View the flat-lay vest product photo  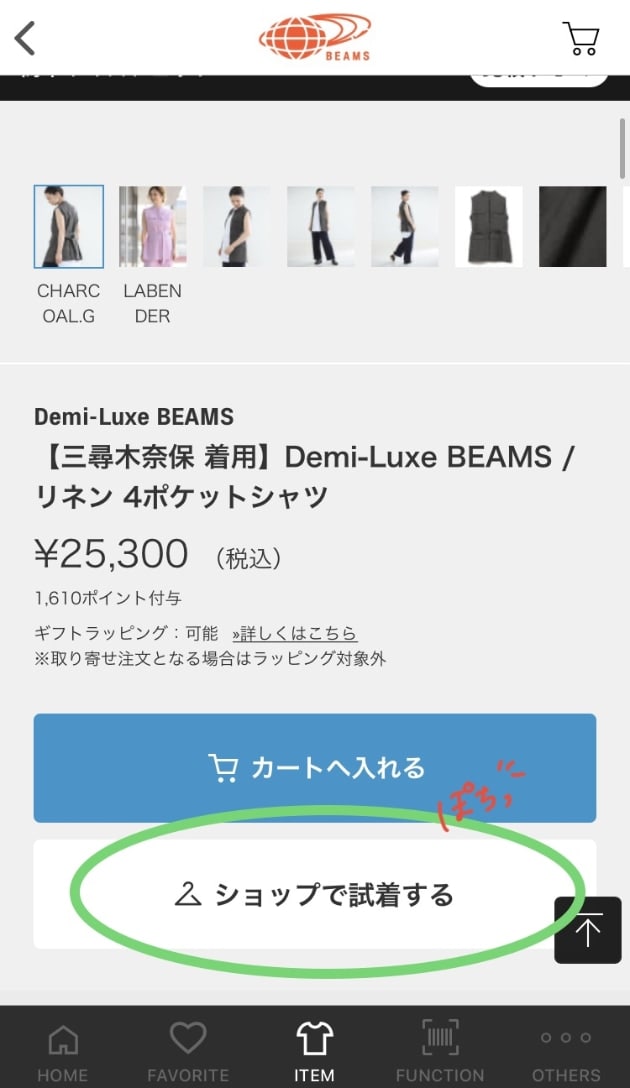coord(488,227)
